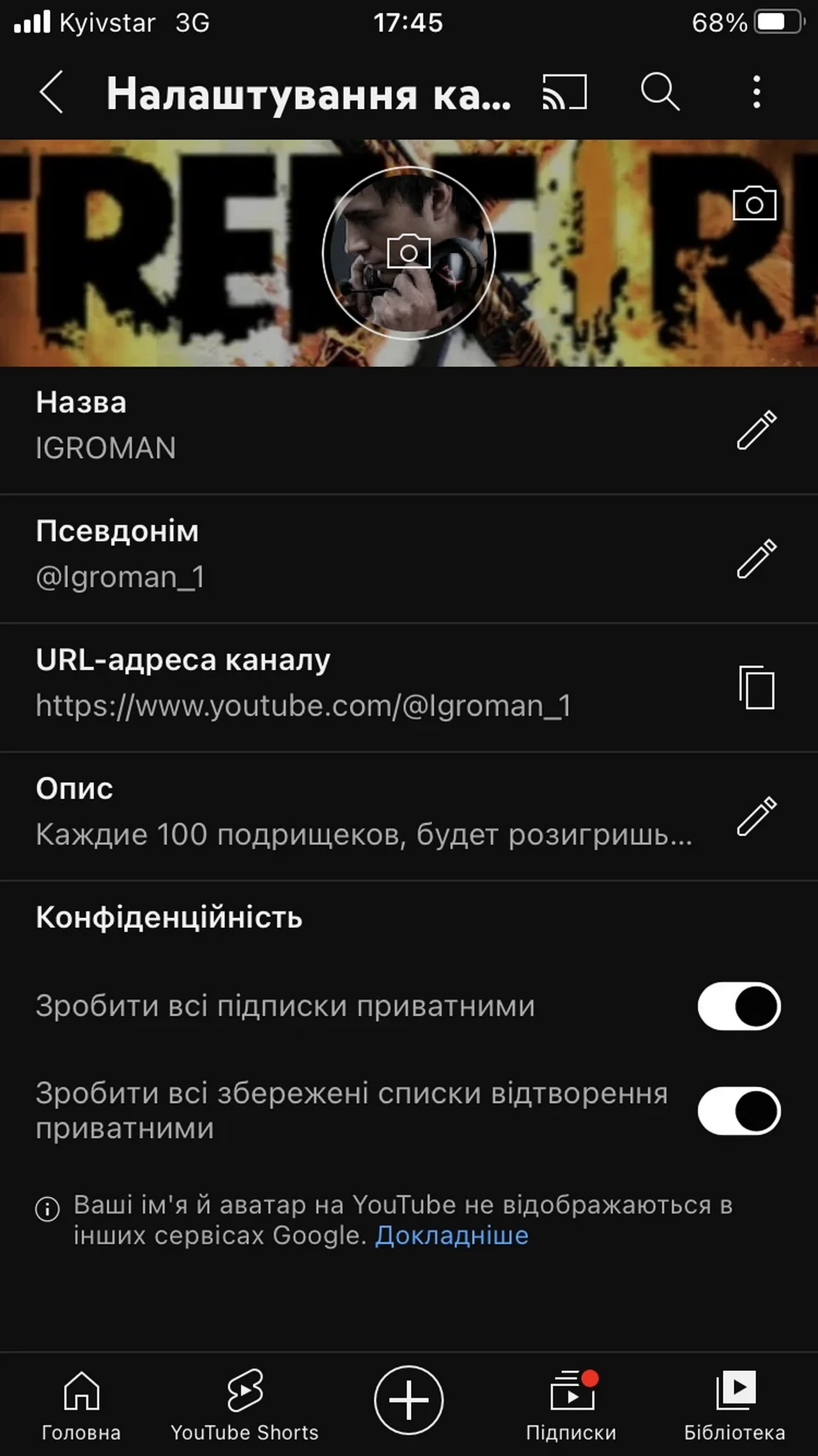The image size is (818, 1456).
Task: Edit the channel name IGROMAN
Action: pyautogui.click(x=757, y=430)
